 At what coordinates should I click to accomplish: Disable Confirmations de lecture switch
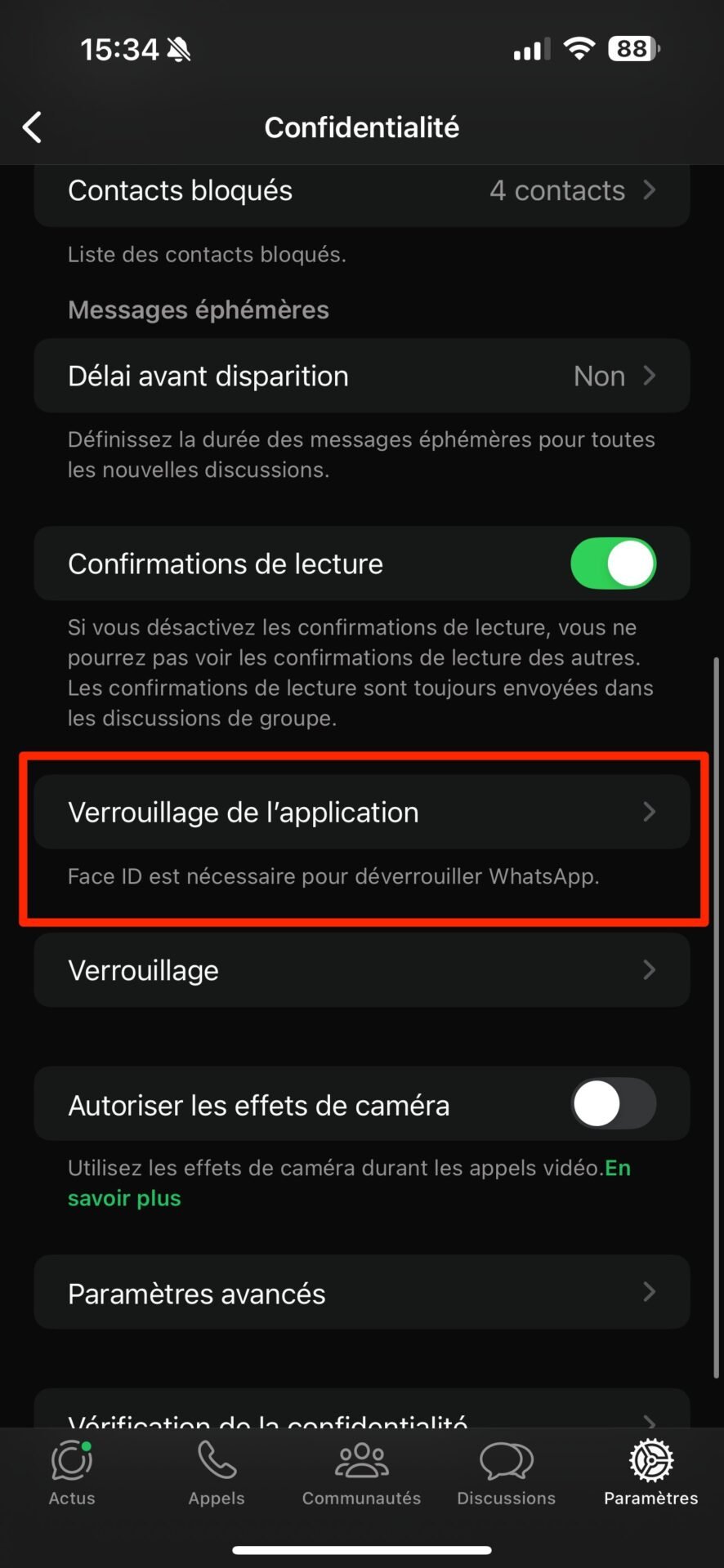coord(613,563)
